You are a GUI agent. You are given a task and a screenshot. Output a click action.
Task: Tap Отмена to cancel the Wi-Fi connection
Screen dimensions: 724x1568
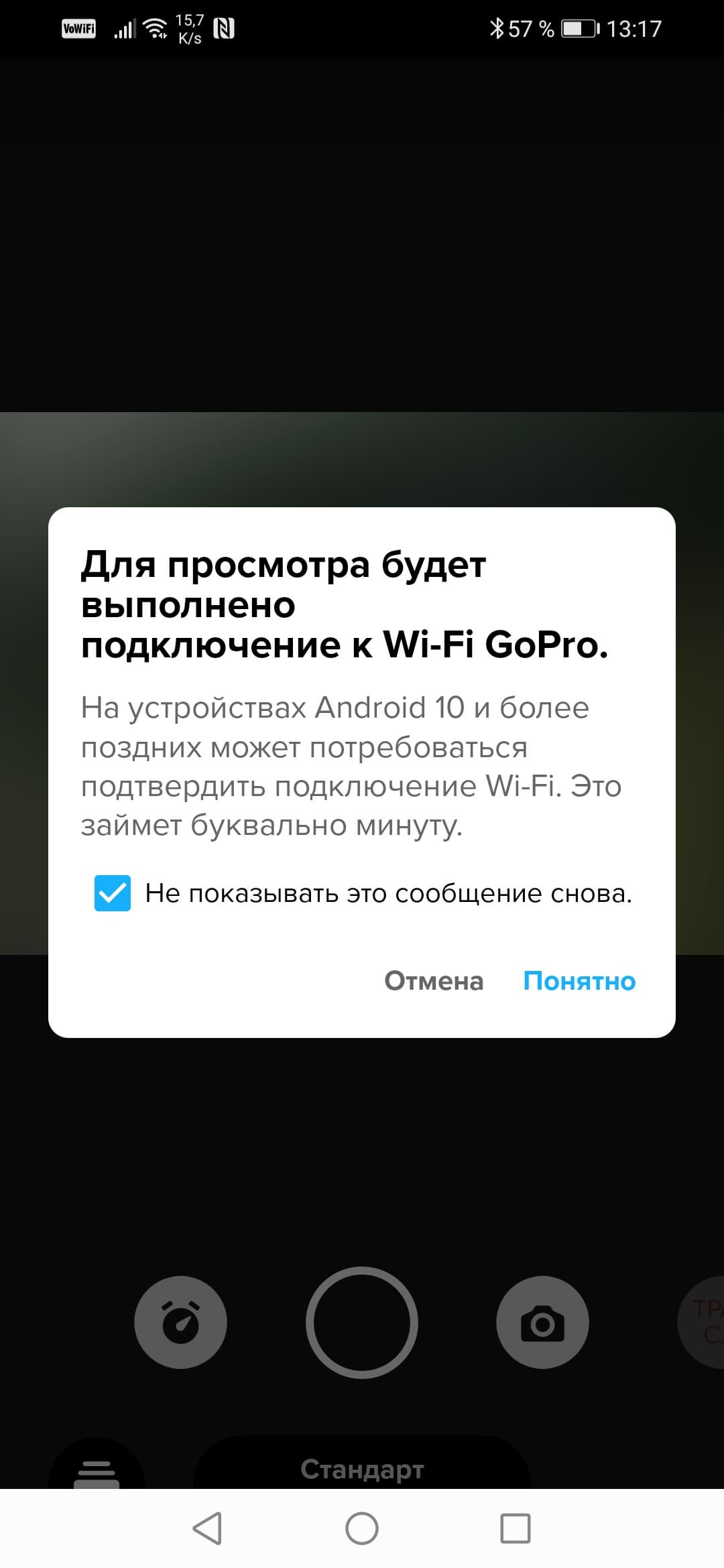434,981
